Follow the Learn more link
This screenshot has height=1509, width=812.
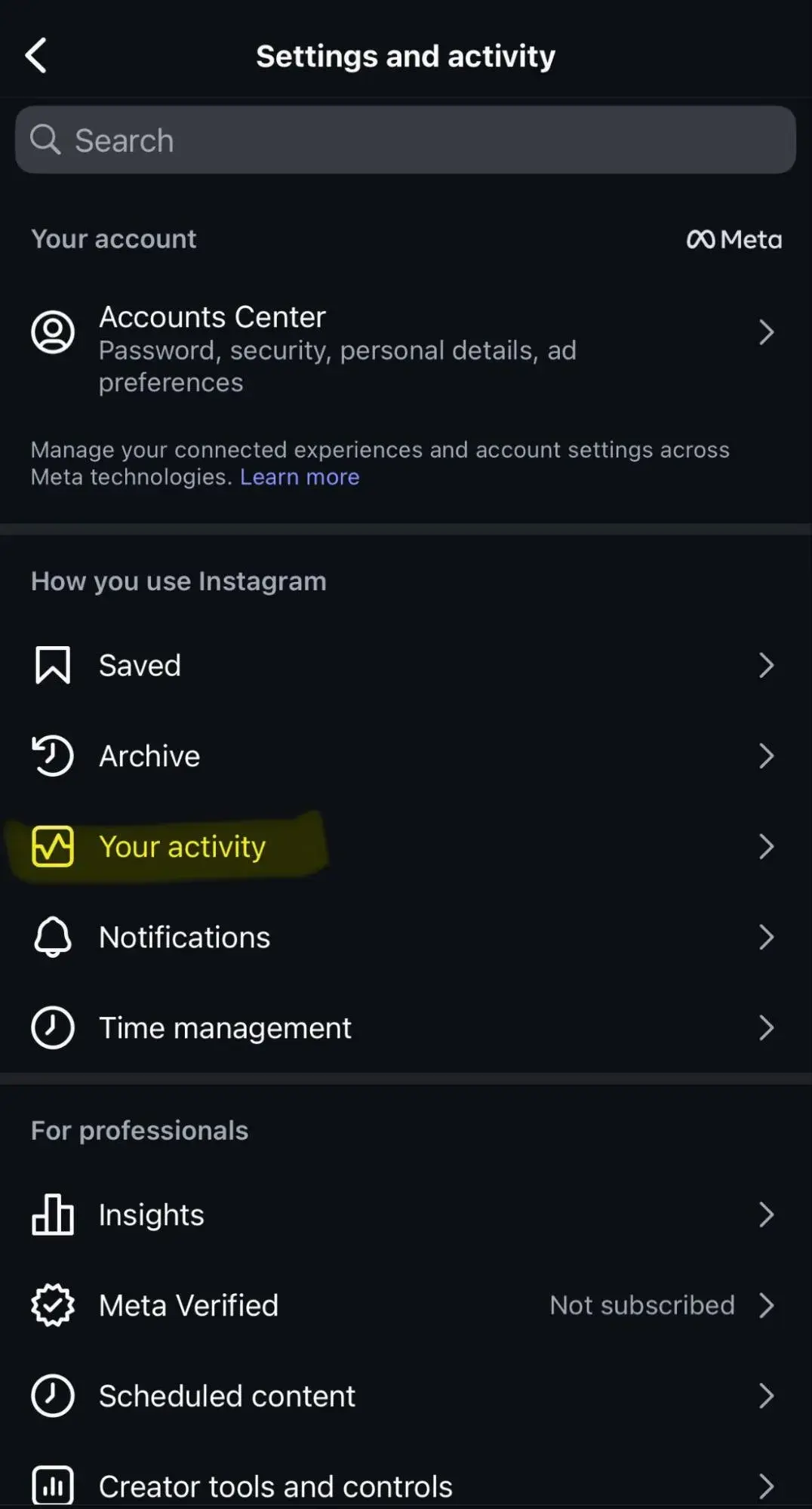point(300,477)
